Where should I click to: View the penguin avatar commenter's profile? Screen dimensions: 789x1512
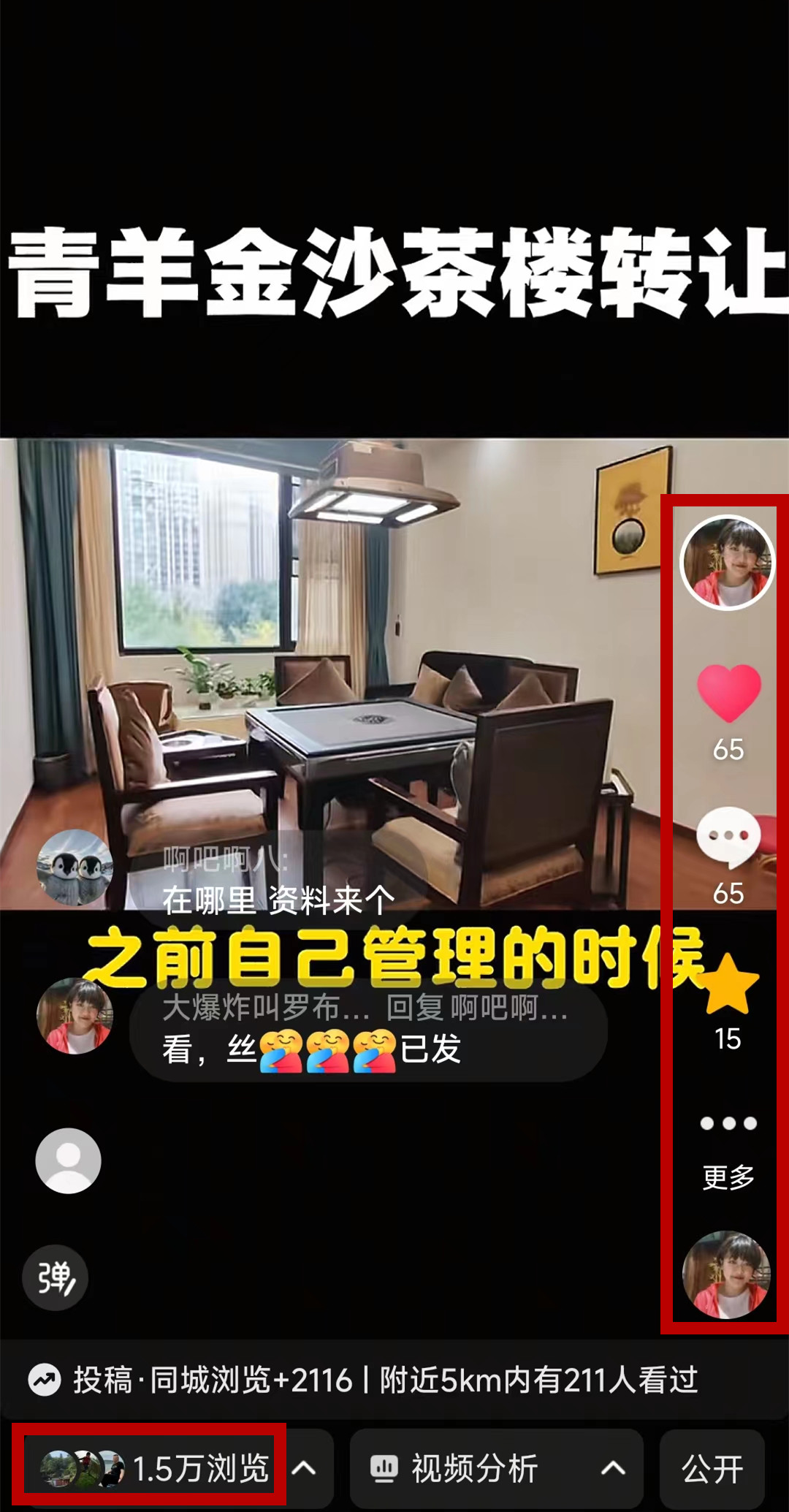point(75,867)
